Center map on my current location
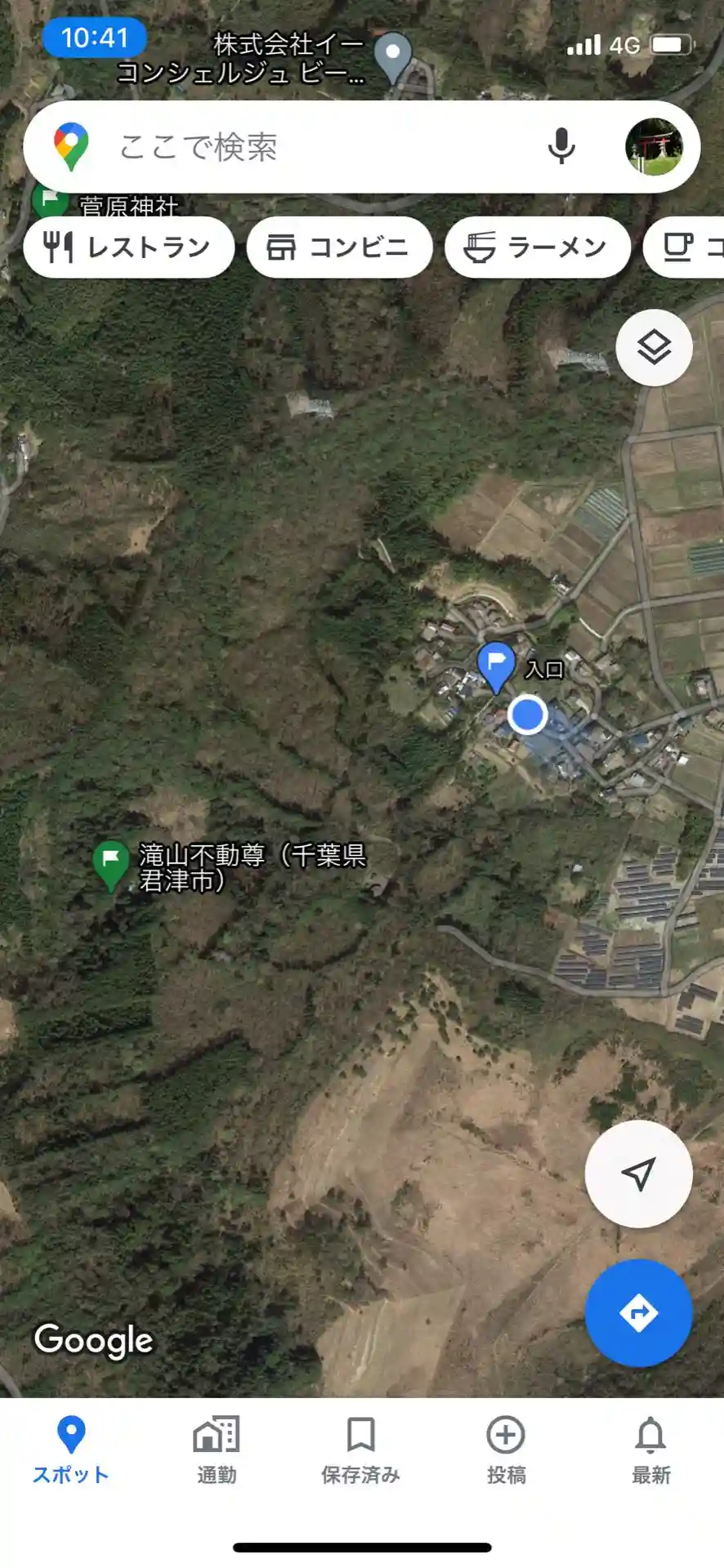 click(638, 1174)
